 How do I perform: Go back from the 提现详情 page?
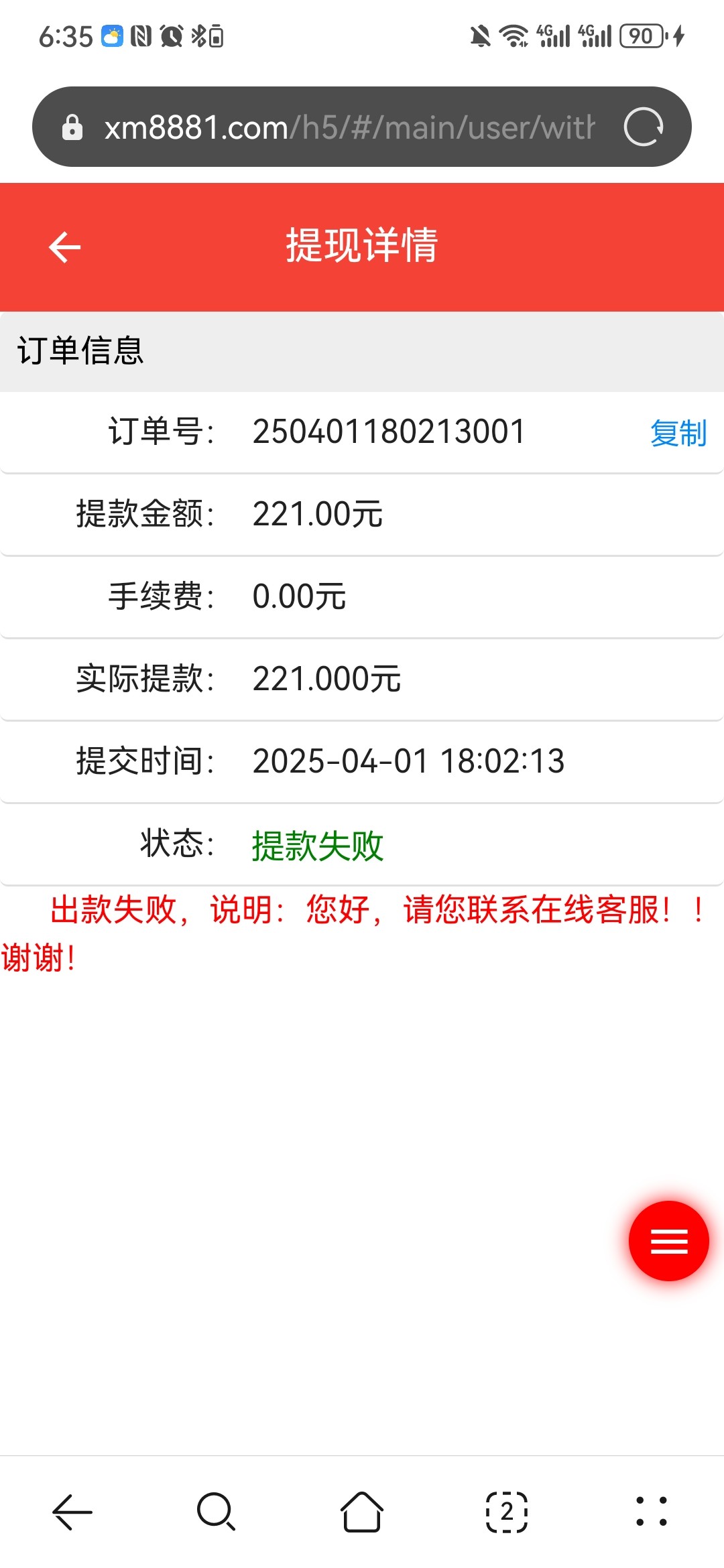(x=64, y=247)
